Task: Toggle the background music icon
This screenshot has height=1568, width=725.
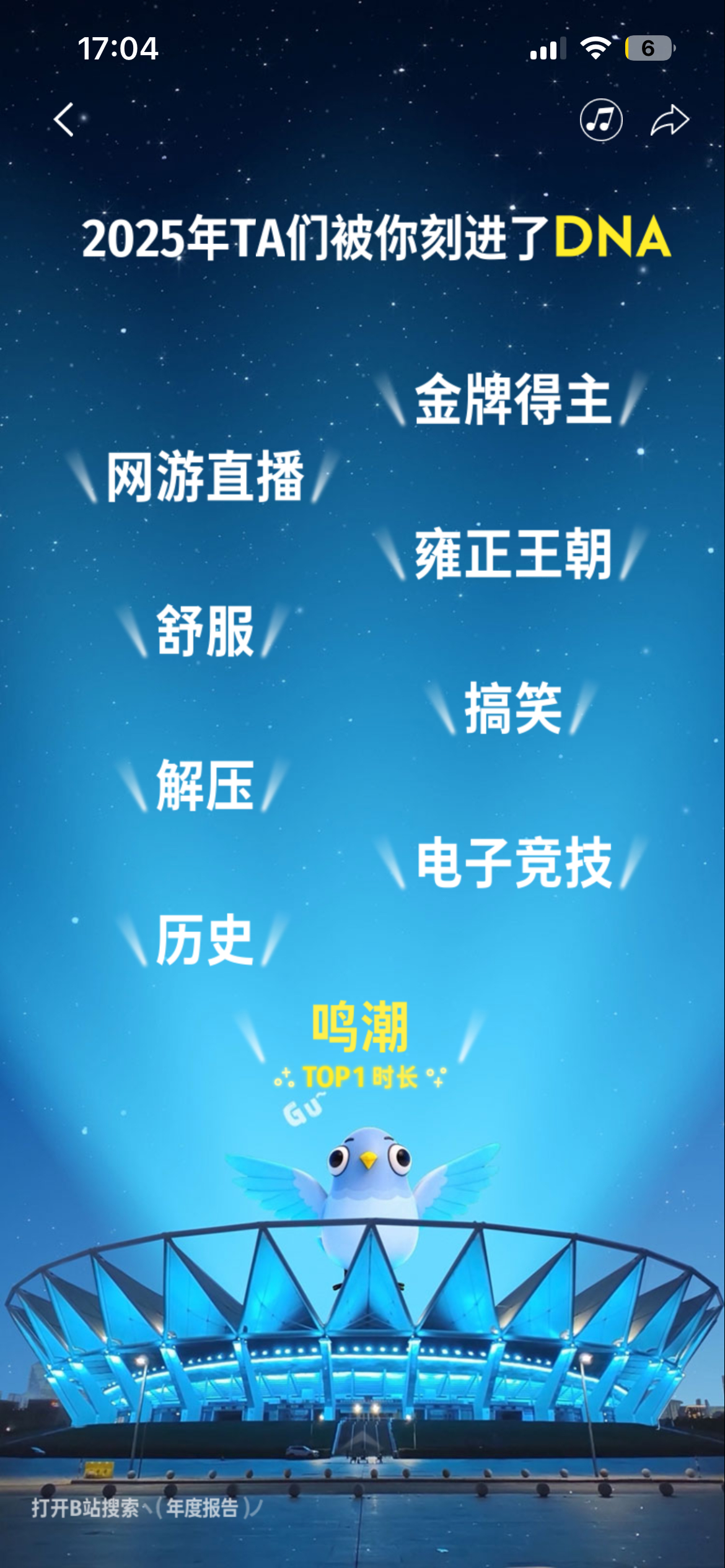Action: [600, 120]
